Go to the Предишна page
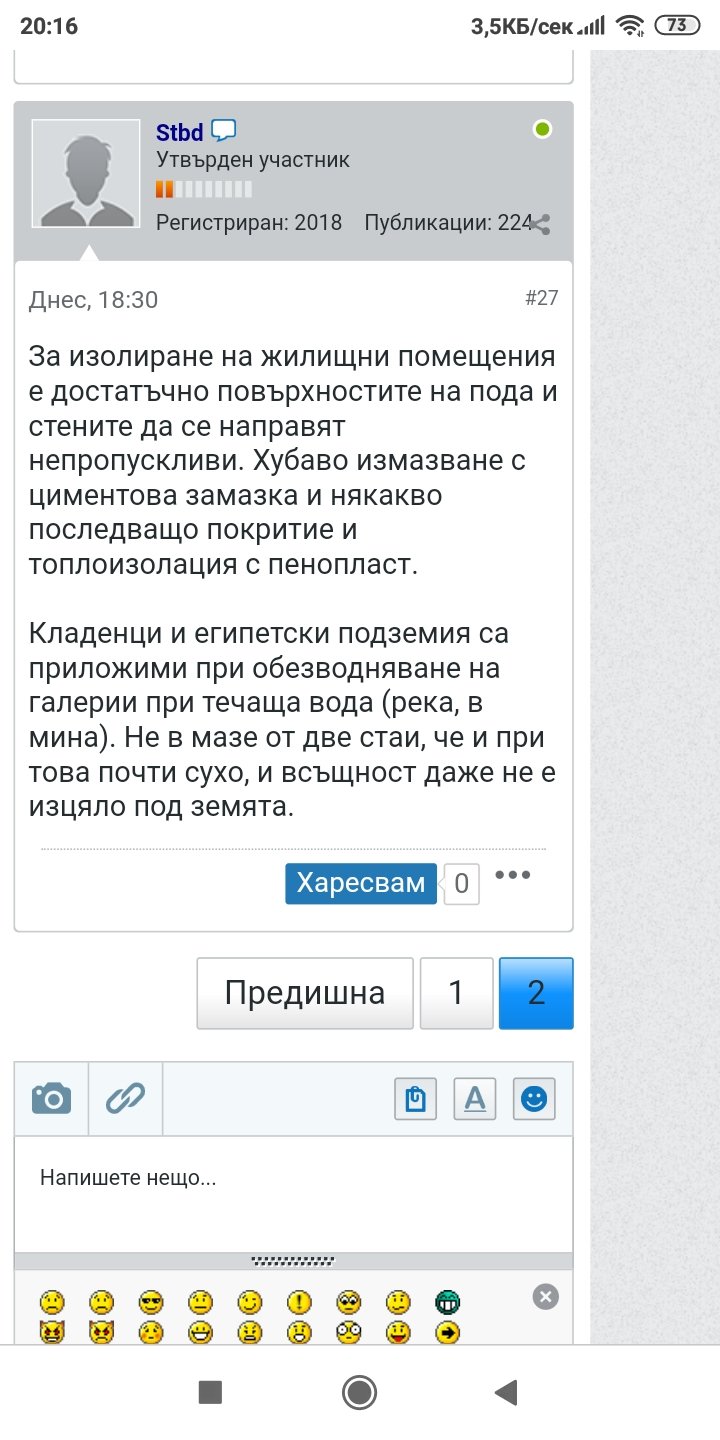Screen dimensions: 720x1440 [305, 993]
